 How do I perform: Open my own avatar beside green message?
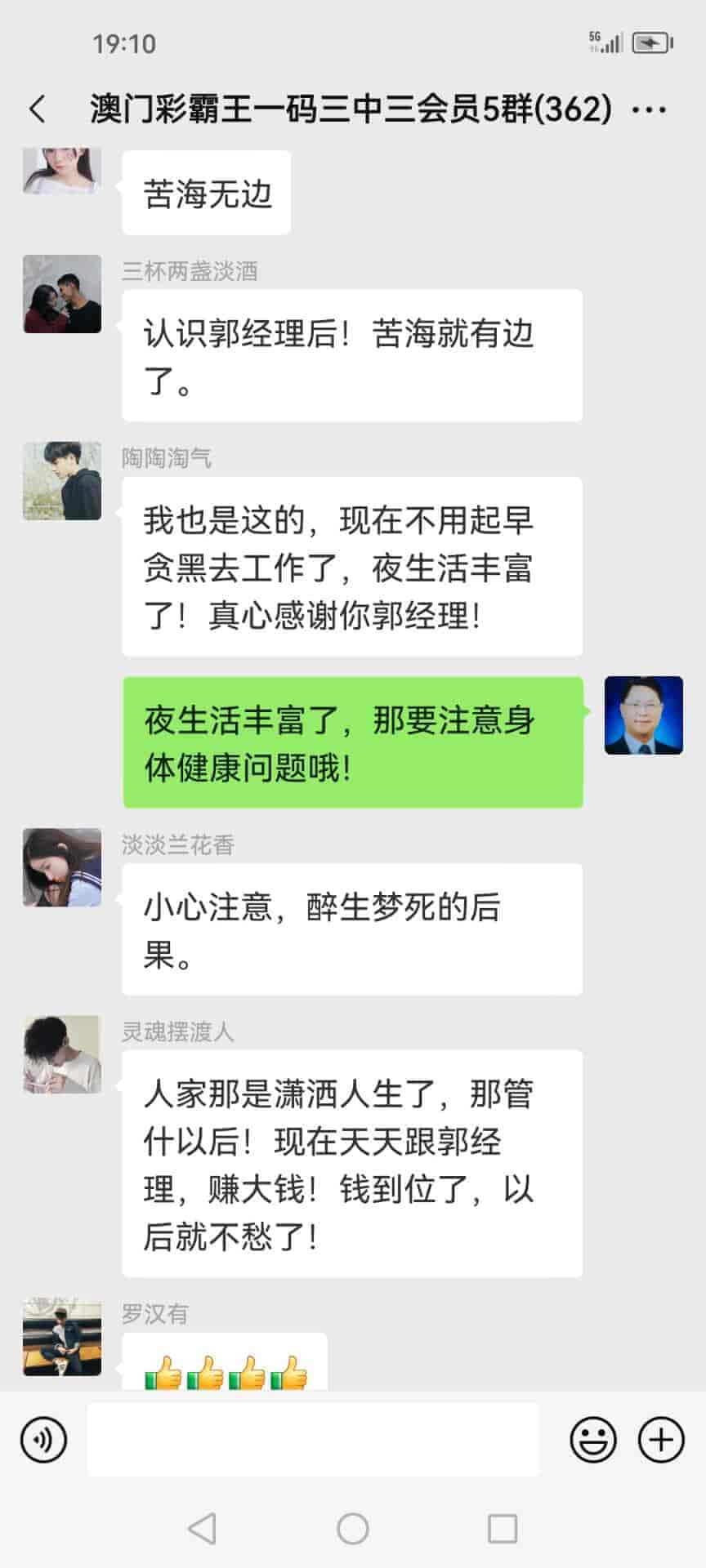pos(643,715)
